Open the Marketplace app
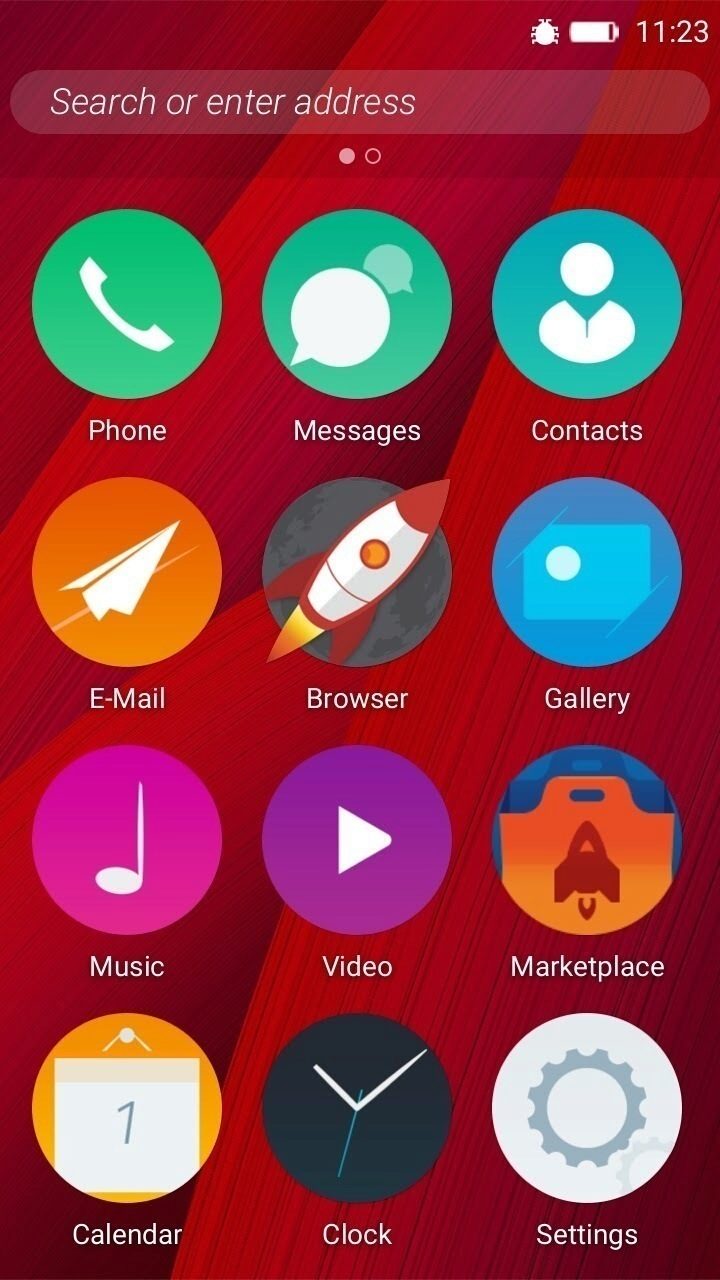720x1280 pixels. click(587, 840)
